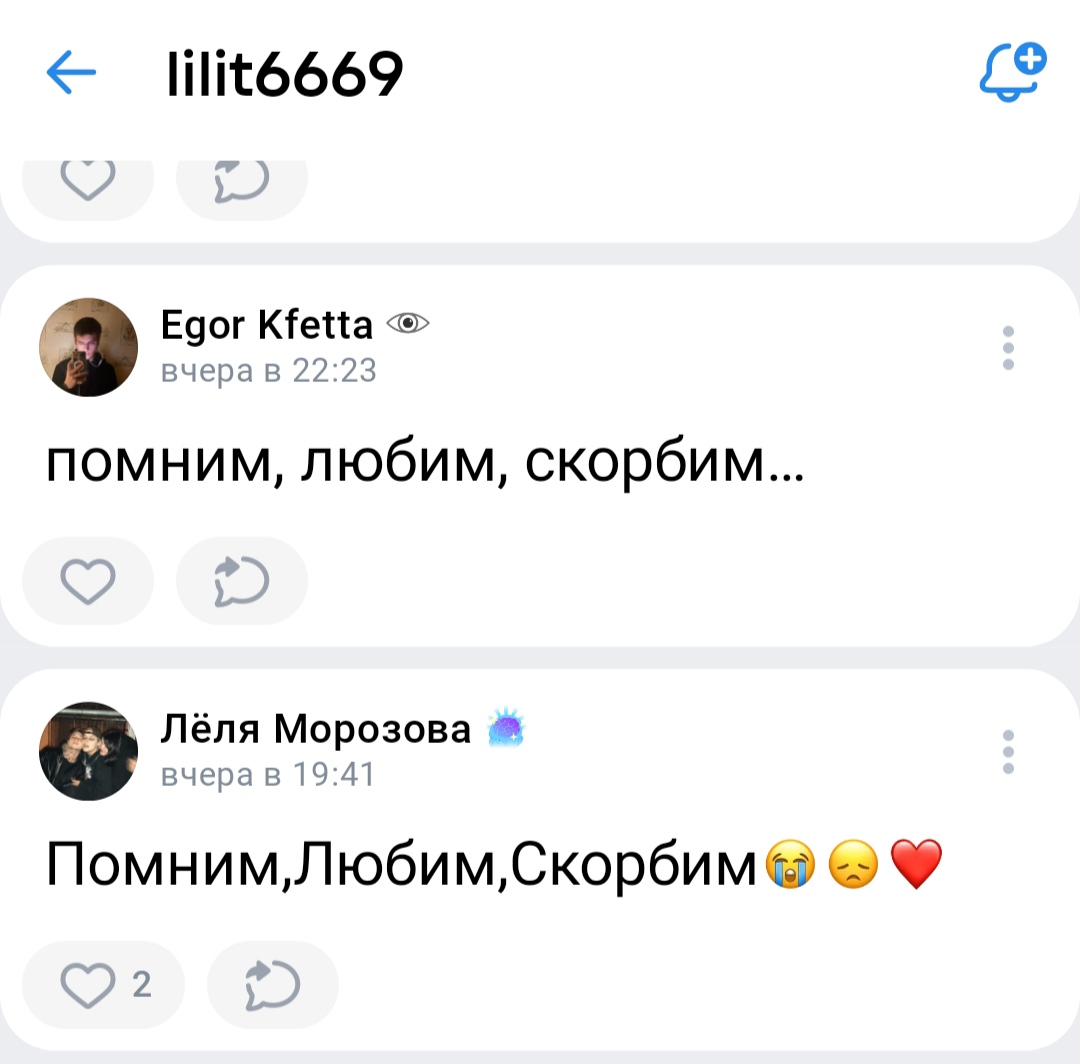Open the Egor Kfetta name link
The width and height of the screenshot is (1080, 1064).
pyautogui.click(x=267, y=325)
